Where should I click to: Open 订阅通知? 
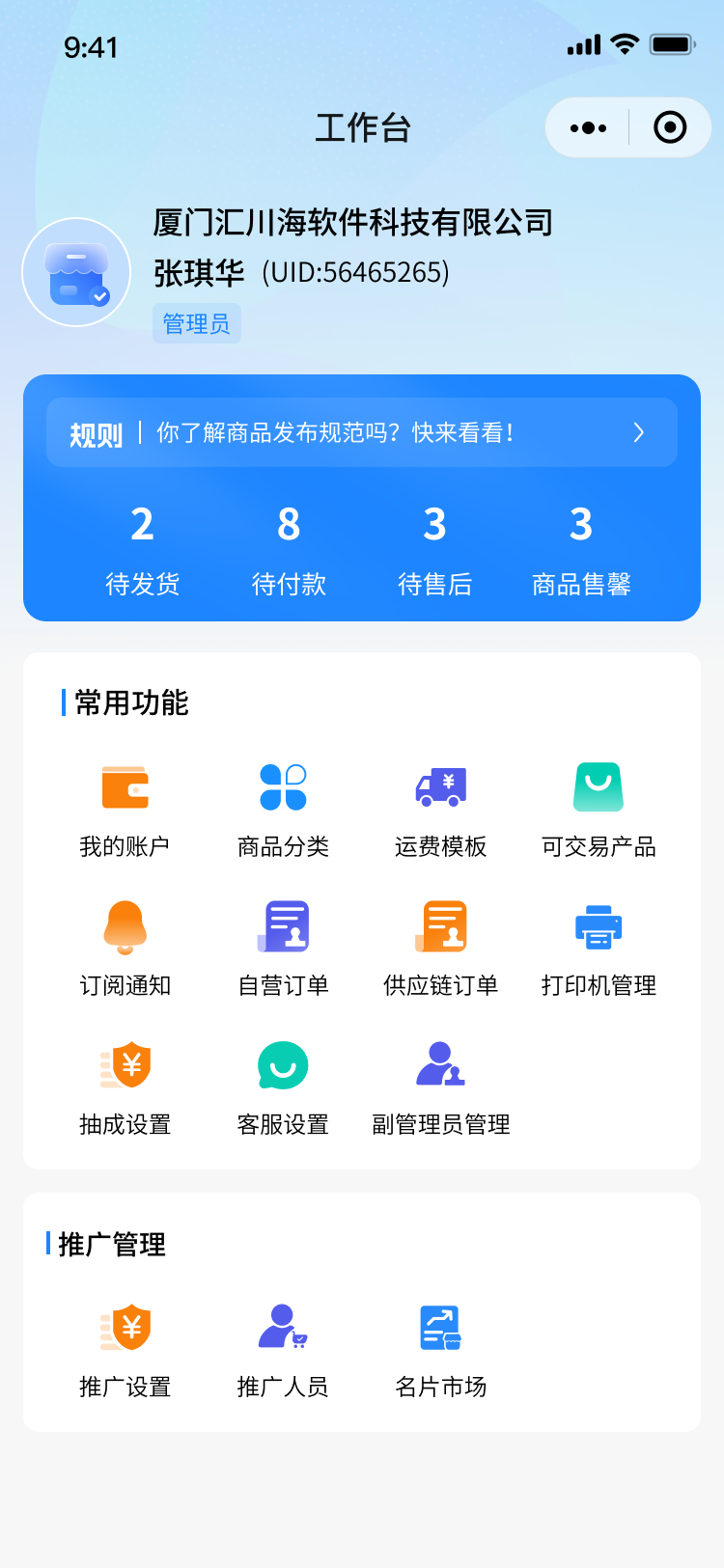(x=125, y=948)
